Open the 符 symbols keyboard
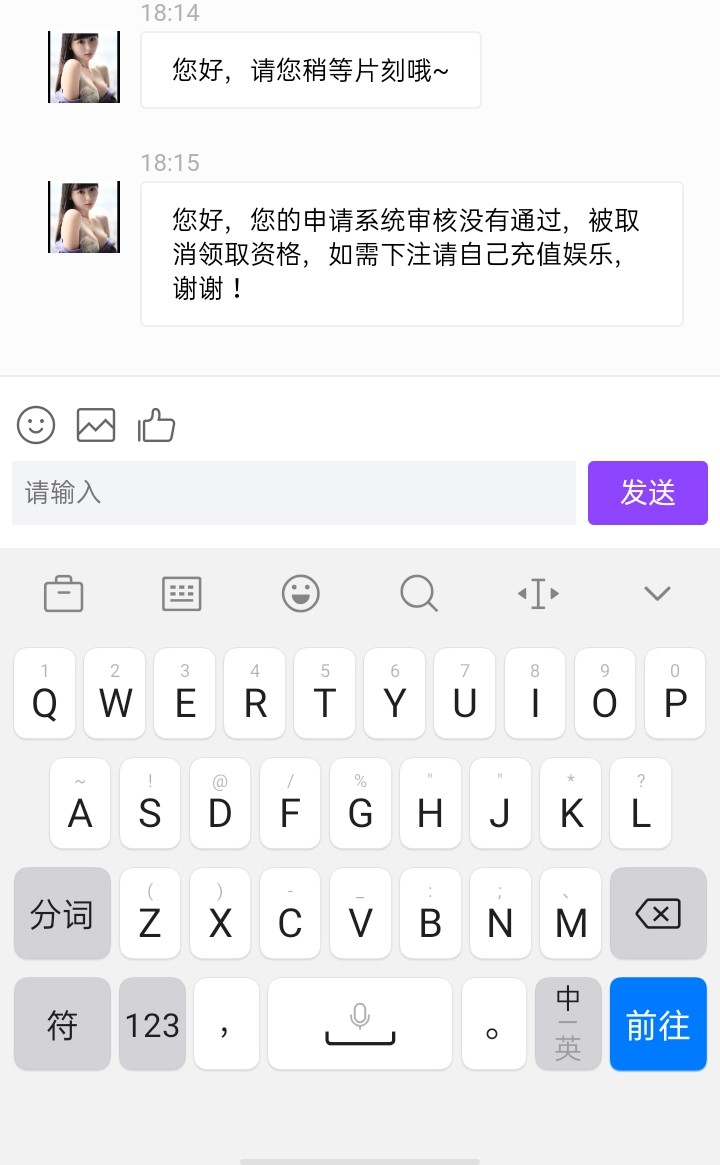 pyautogui.click(x=62, y=1024)
